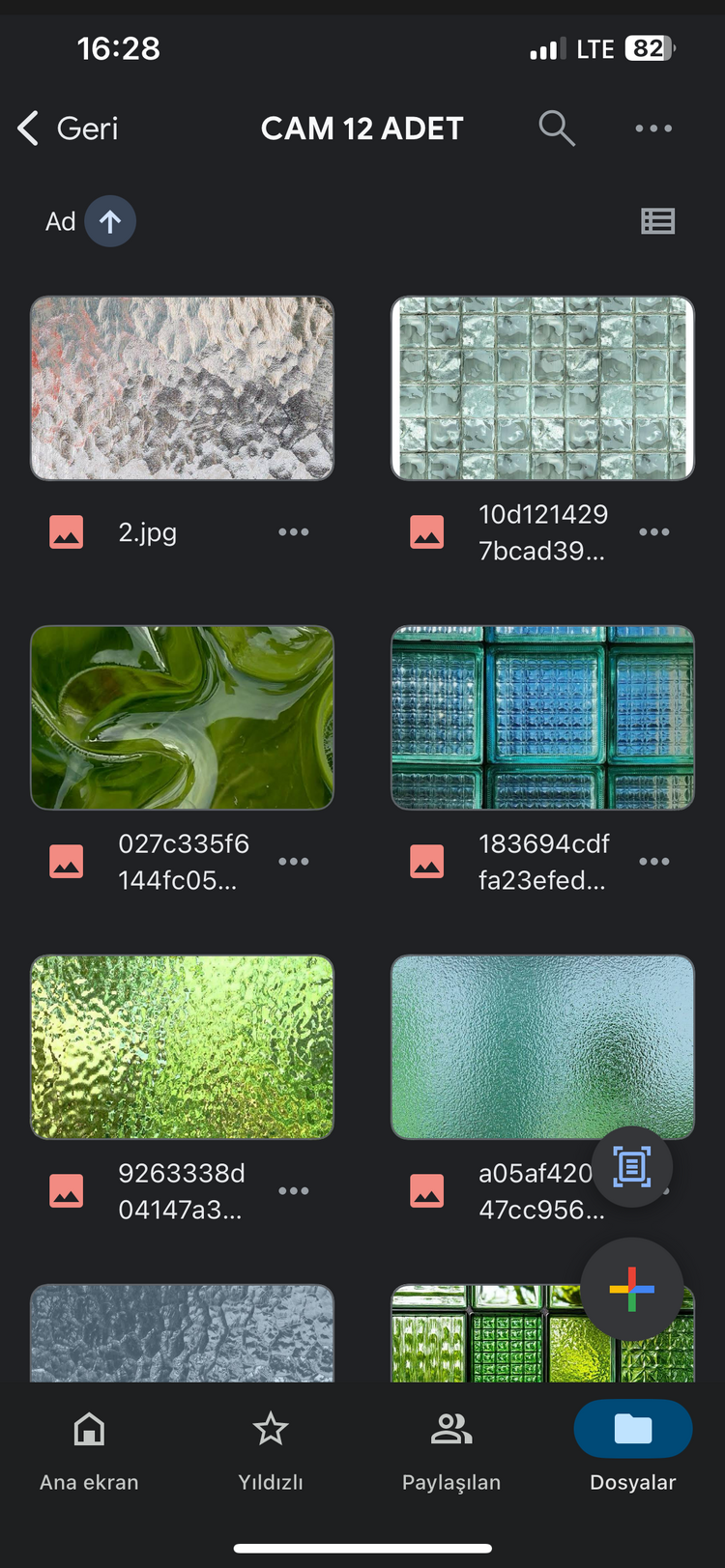View the a05af420 frosted glass image
This screenshot has width=725, height=1568.
(542, 1047)
